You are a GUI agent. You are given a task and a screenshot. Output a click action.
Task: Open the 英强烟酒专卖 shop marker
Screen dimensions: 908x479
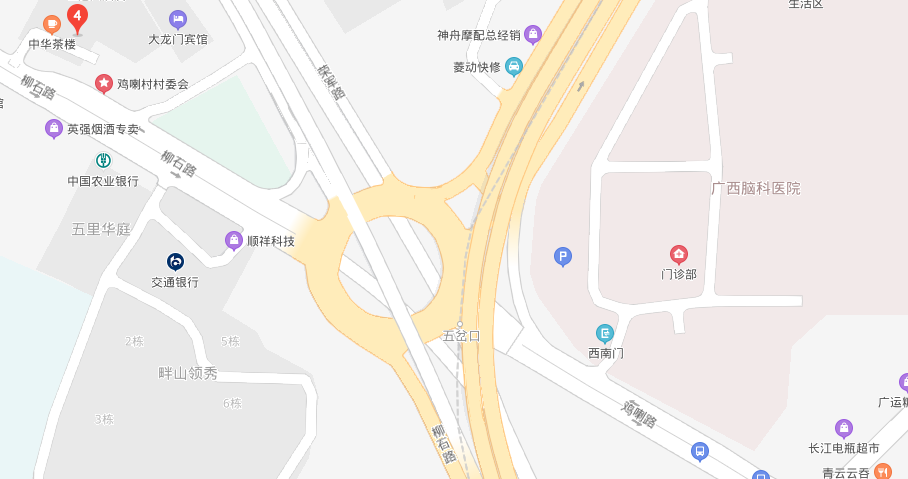54,129
